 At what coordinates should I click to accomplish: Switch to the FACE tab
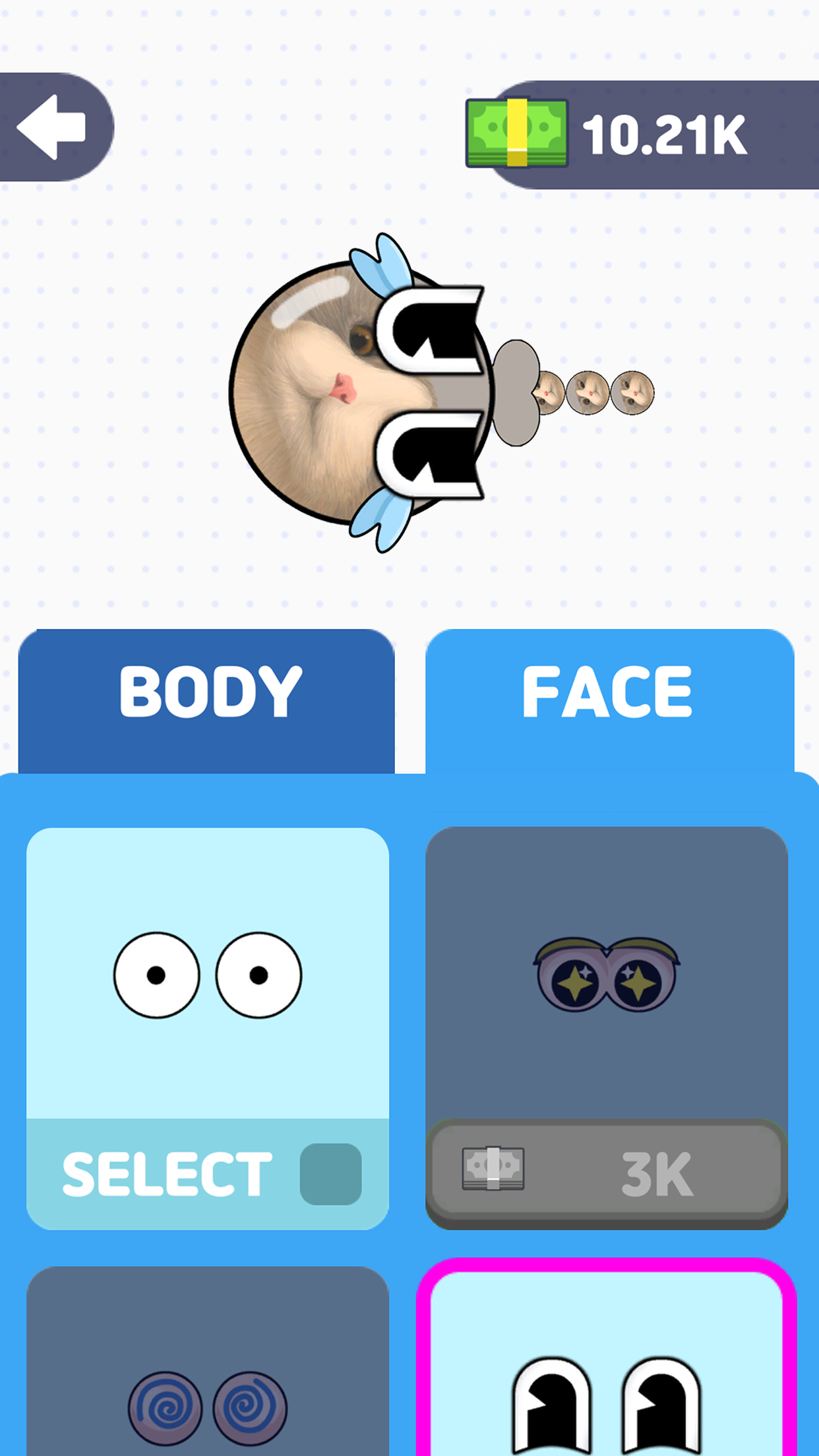(609, 699)
